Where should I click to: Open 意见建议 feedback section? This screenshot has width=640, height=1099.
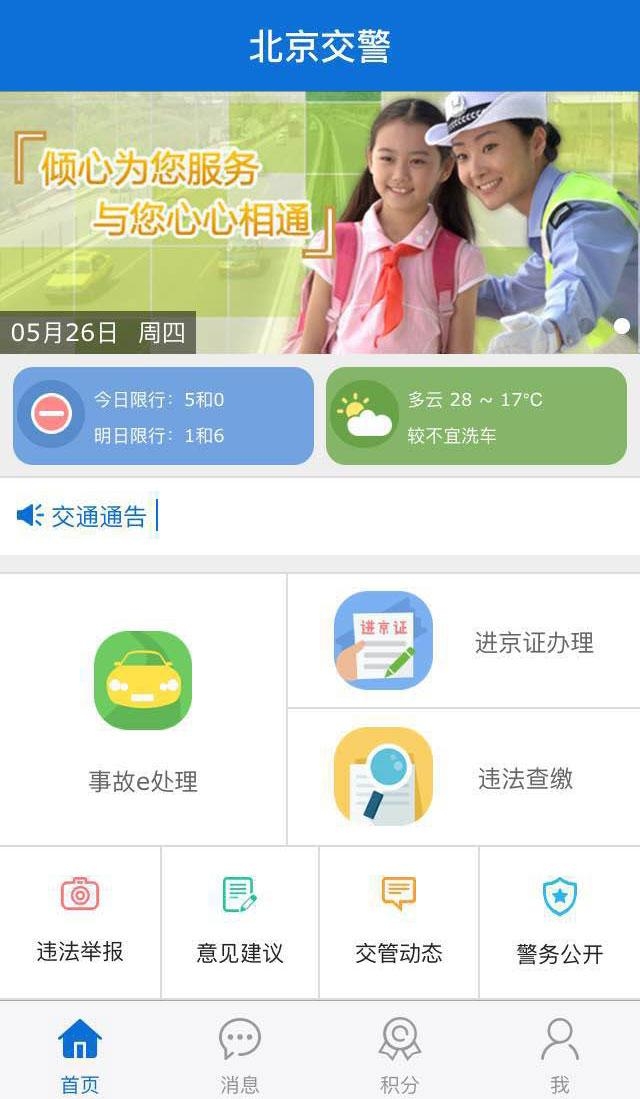click(x=240, y=921)
